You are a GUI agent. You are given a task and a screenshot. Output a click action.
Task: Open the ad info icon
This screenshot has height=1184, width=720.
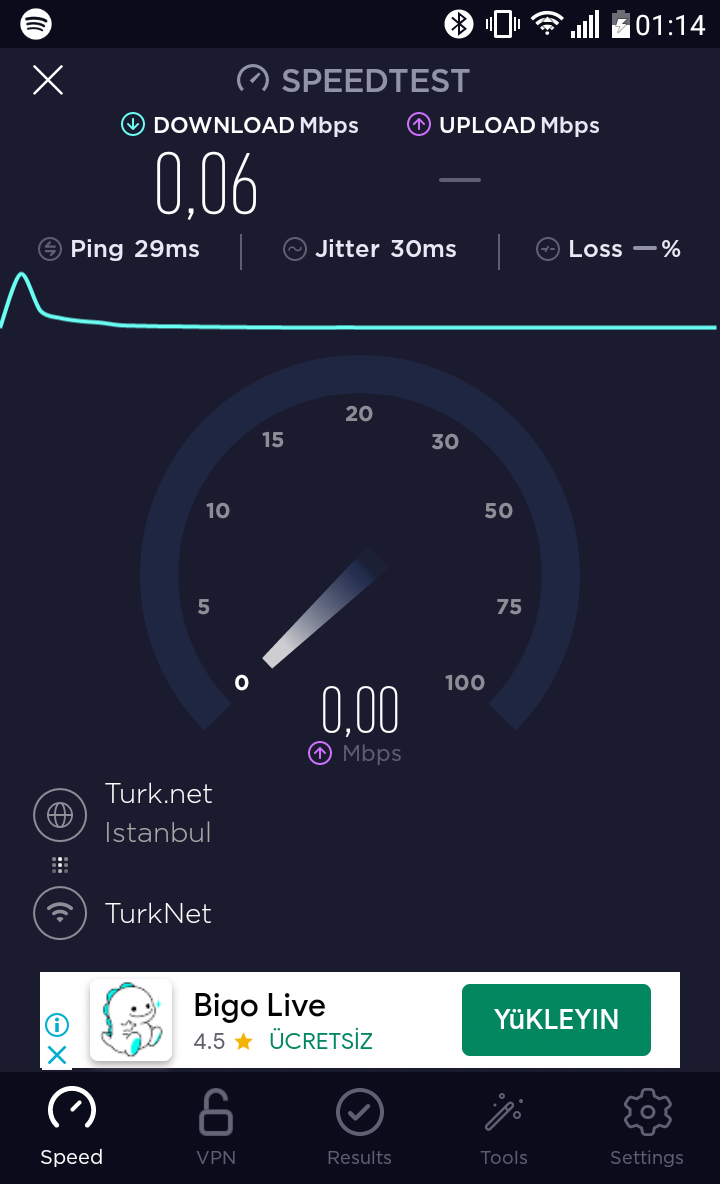point(57,1024)
